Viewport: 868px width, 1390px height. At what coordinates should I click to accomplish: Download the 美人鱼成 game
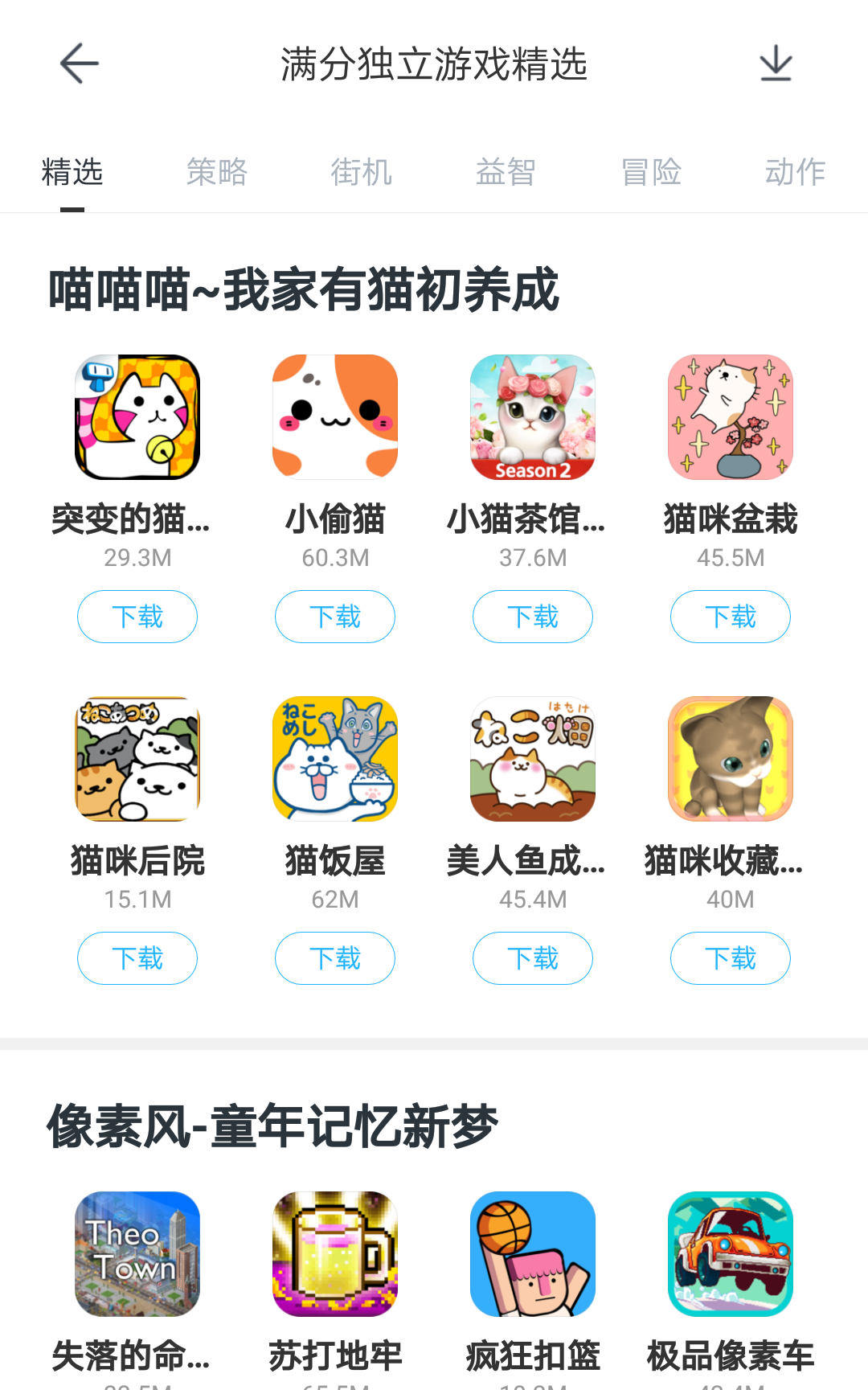pos(533,958)
